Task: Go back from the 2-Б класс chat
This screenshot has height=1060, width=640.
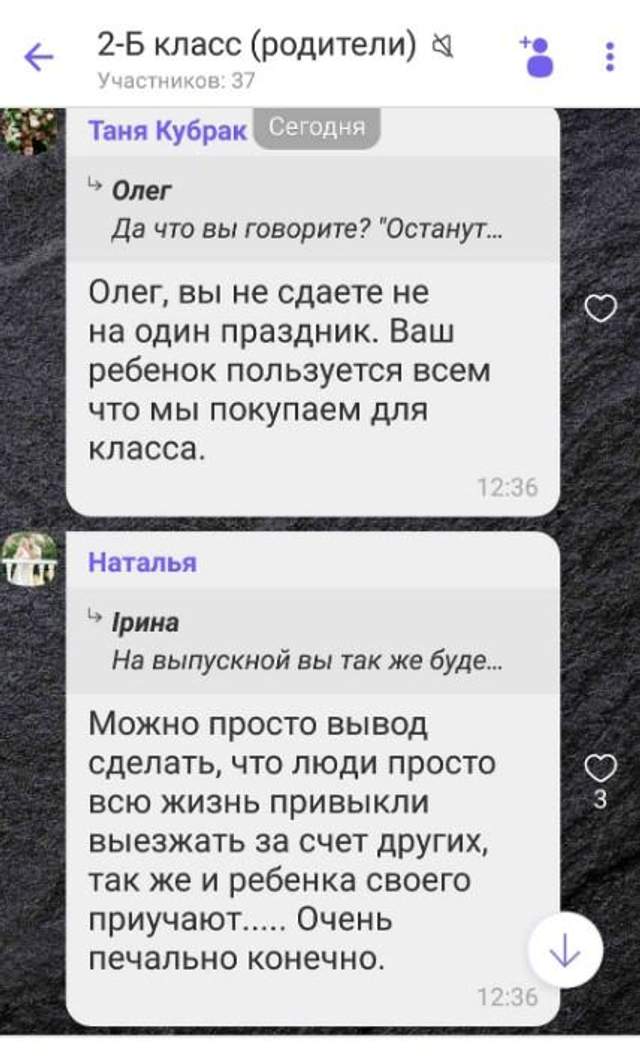Action: coord(39,58)
